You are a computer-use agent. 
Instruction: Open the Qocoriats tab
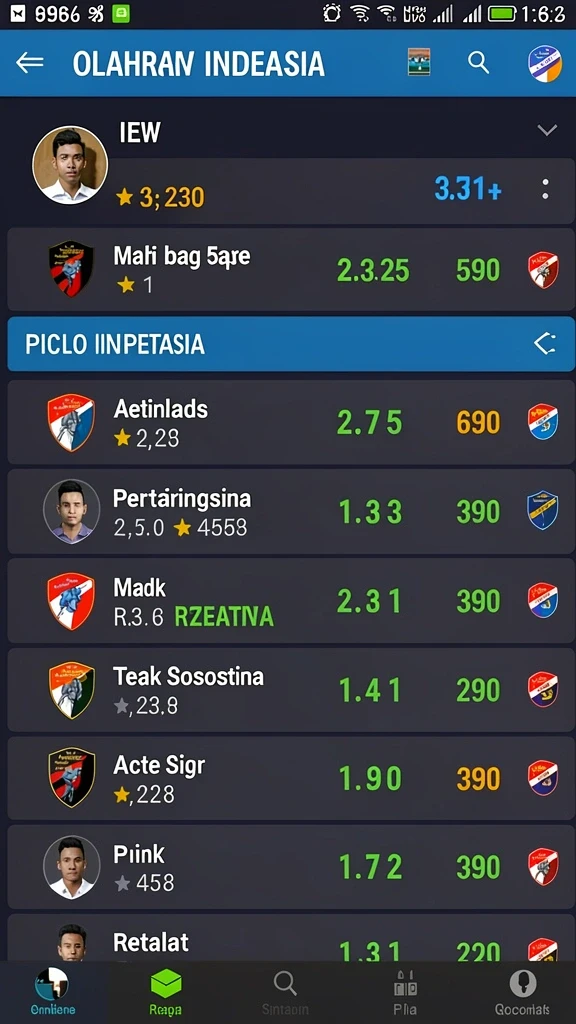click(x=522, y=992)
